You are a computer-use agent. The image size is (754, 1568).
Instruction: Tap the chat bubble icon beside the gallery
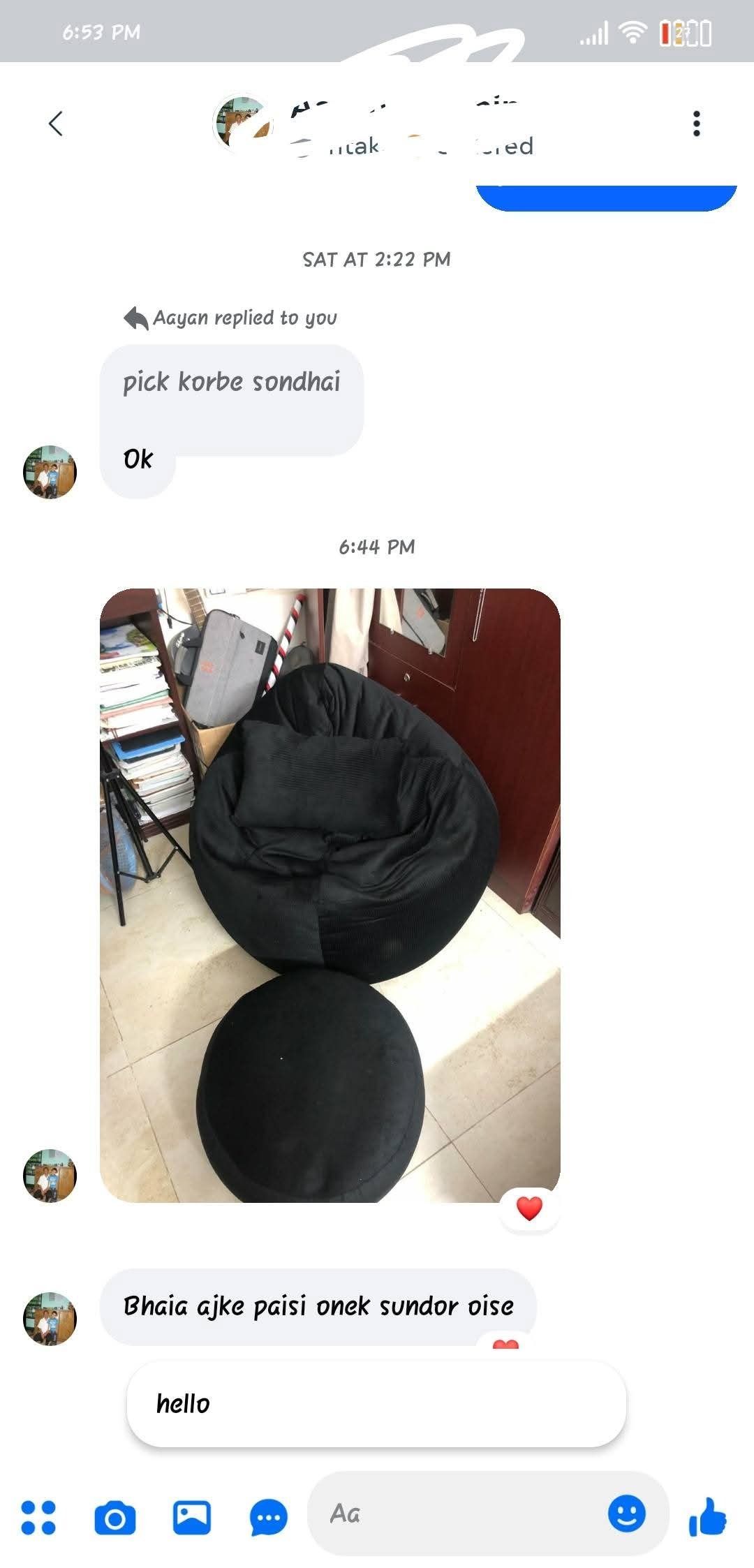[x=268, y=1518]
